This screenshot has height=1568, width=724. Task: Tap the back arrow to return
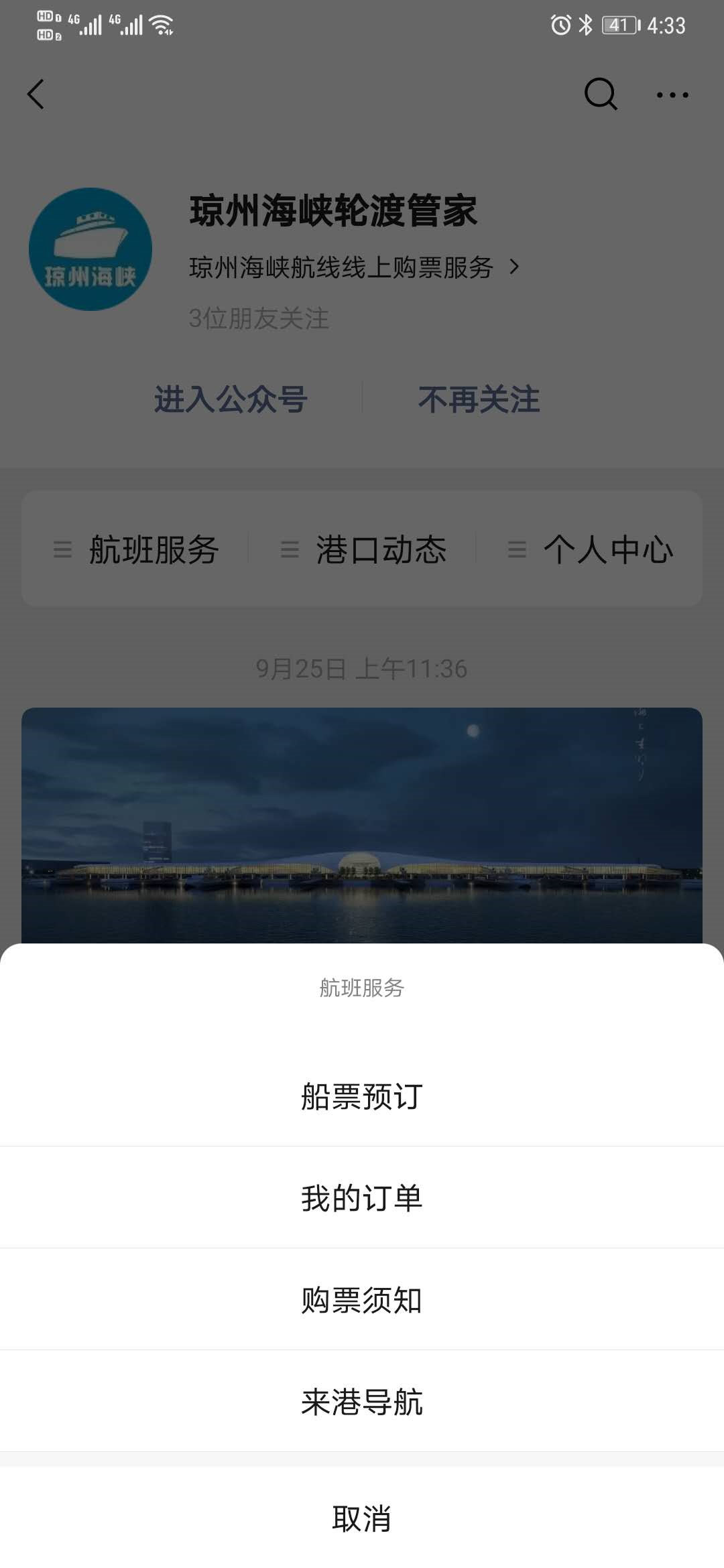coord(36,94)
